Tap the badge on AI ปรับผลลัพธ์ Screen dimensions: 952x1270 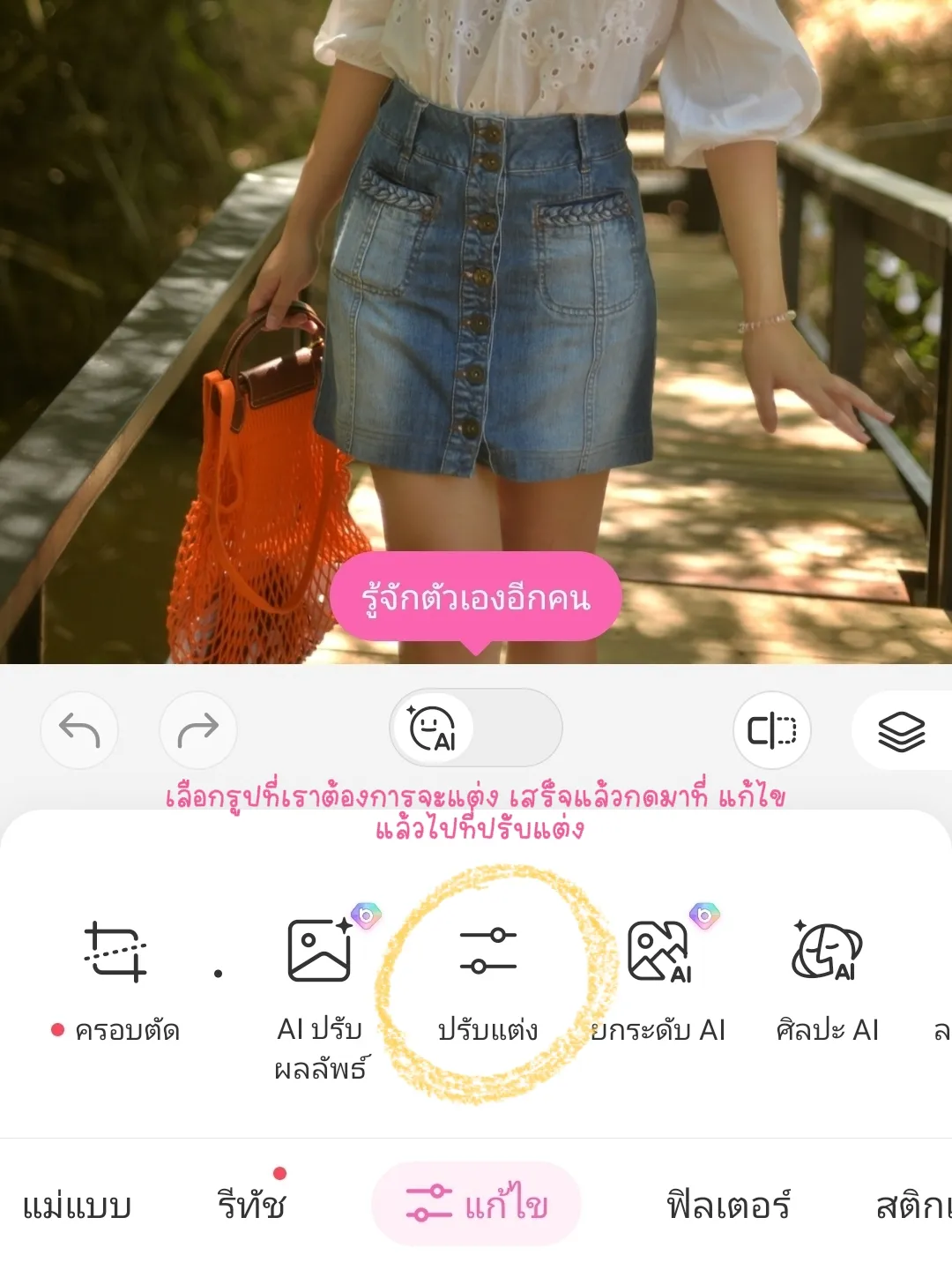point(368,917)
